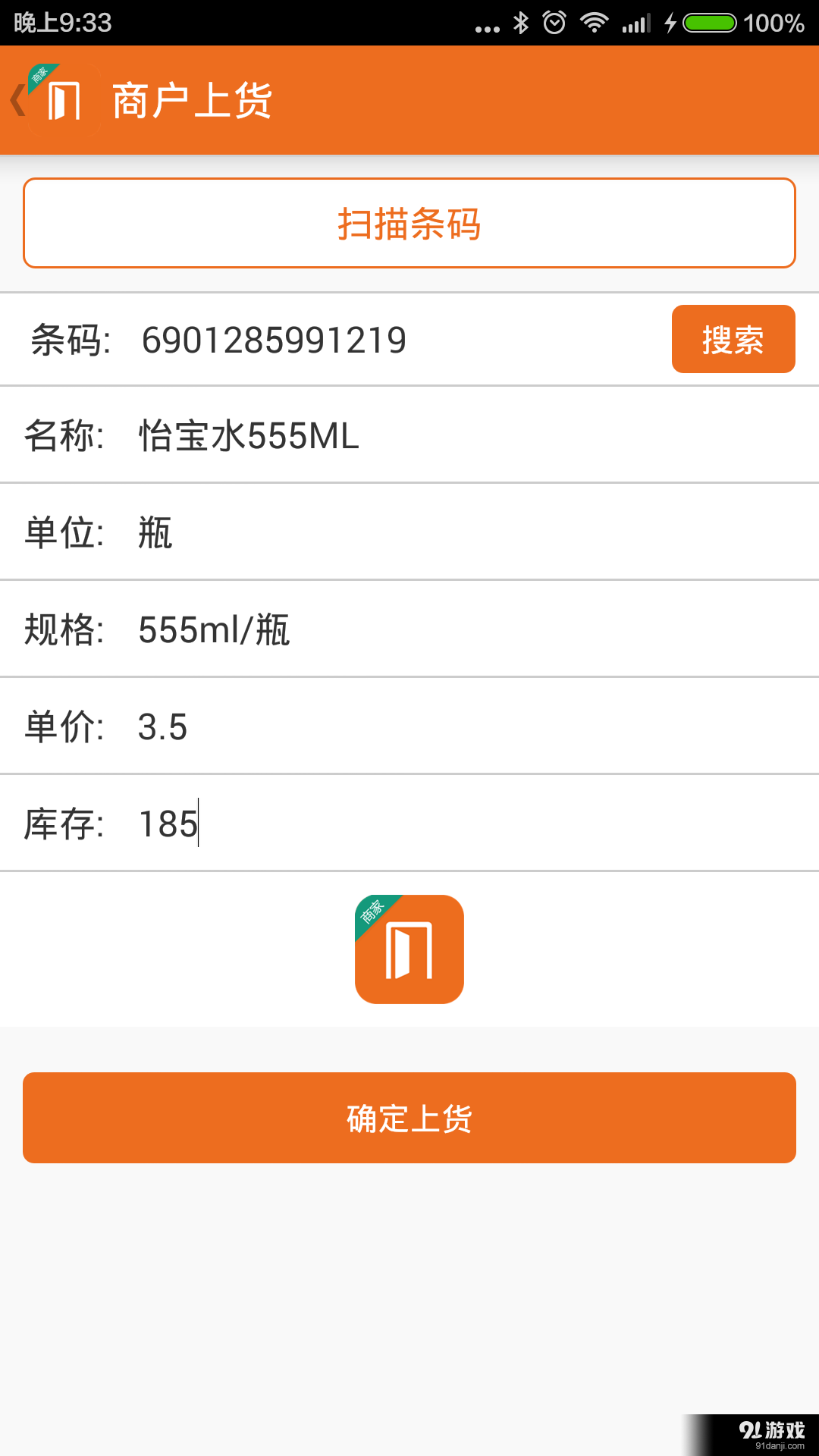
Task: Tap the alarm clock status bar icon
Action: coord(555,24)
